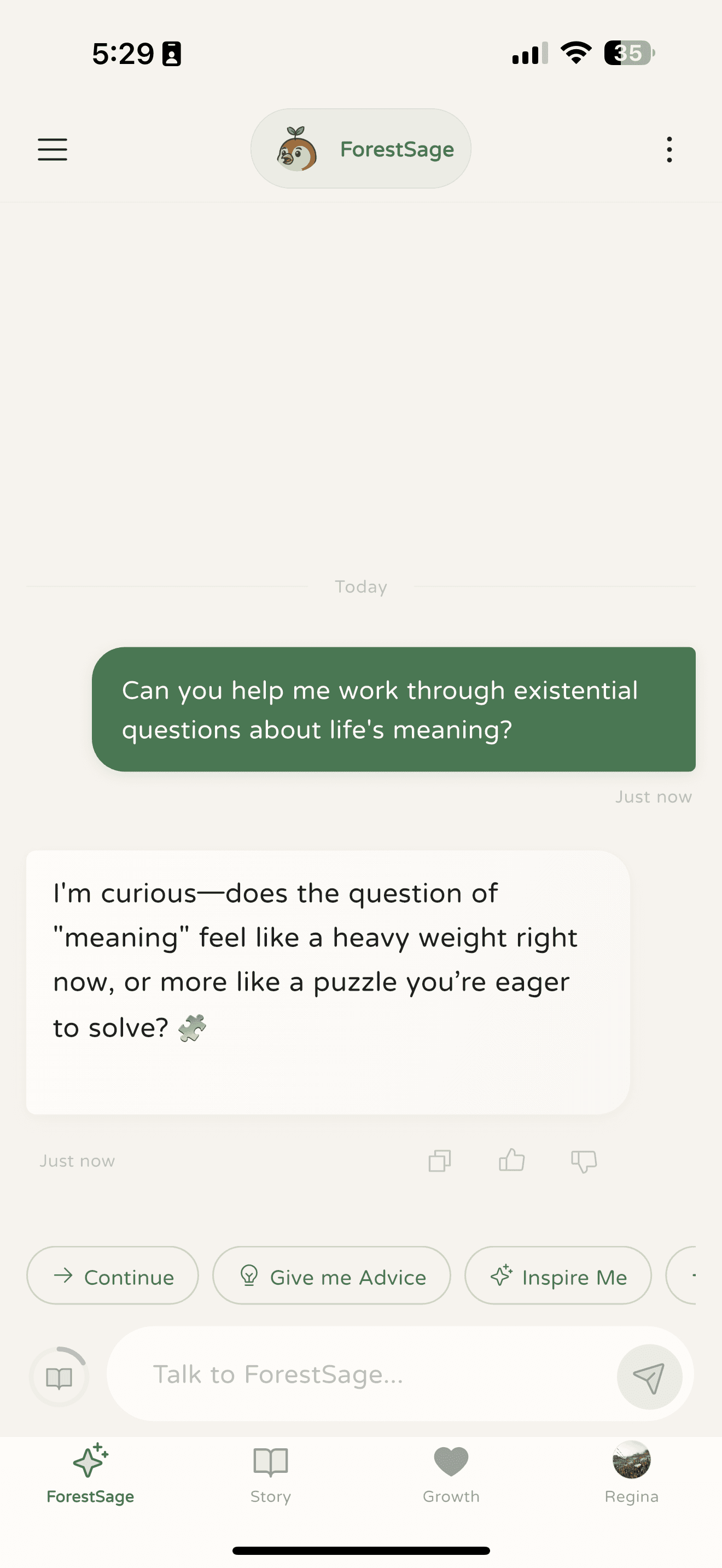The image size is (722, 1568).
Task: Request advice with Give me Advice
Action: (332, 1276)
